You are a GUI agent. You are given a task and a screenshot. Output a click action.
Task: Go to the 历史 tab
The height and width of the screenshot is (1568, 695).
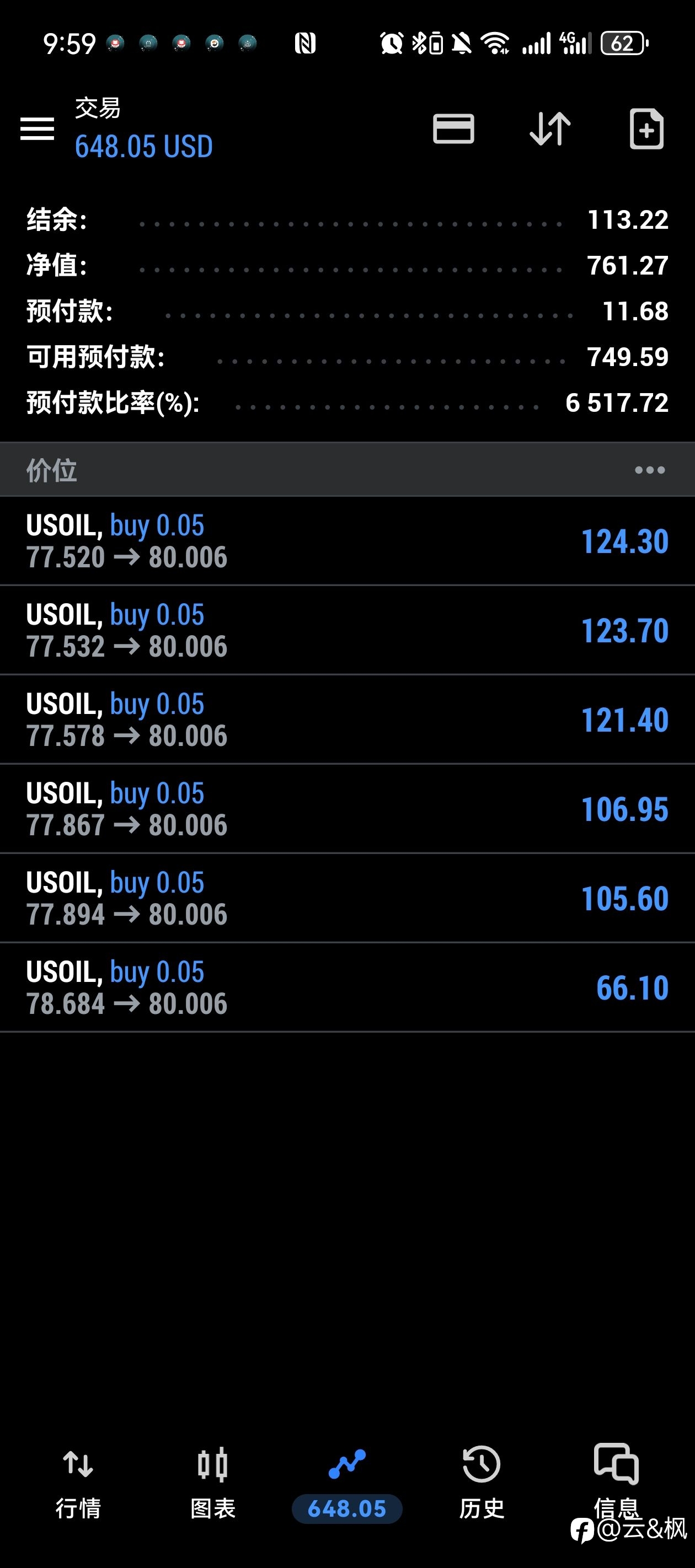click(x=481, y=1483)
